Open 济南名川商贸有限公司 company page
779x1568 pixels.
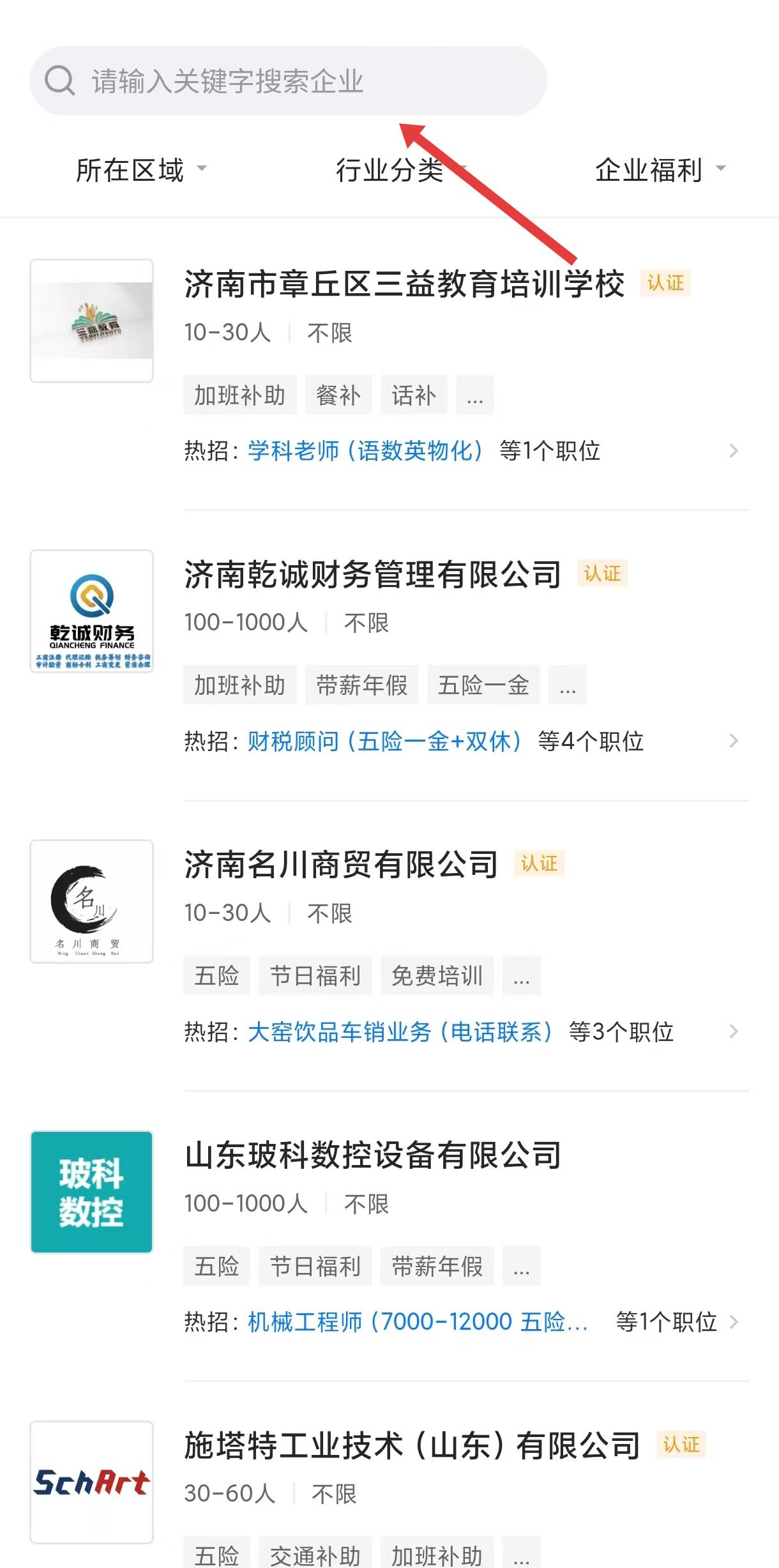pyautogui.click(x=341, y=865)
